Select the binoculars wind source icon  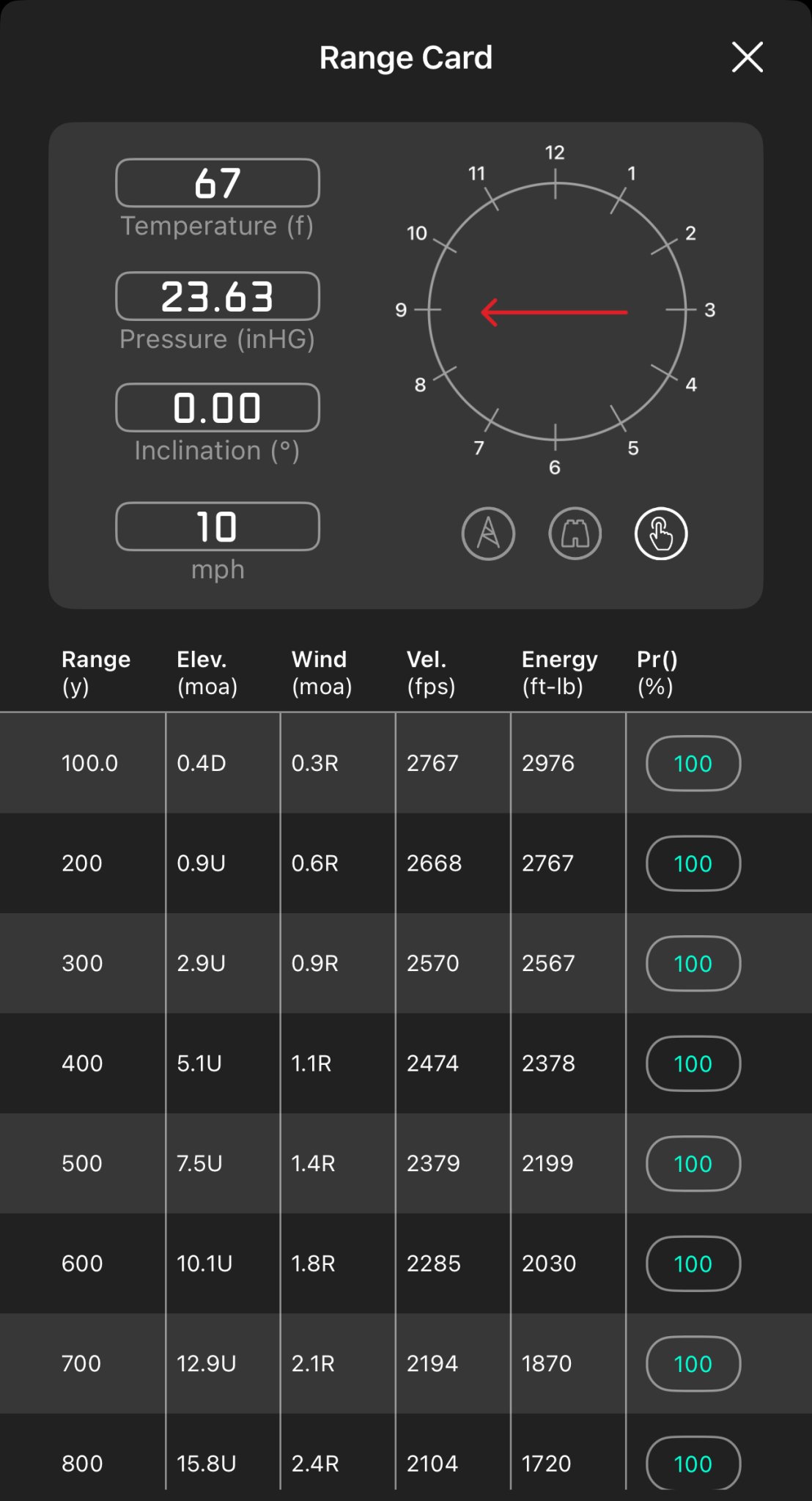pyautogui.click(x=575, y=534)
